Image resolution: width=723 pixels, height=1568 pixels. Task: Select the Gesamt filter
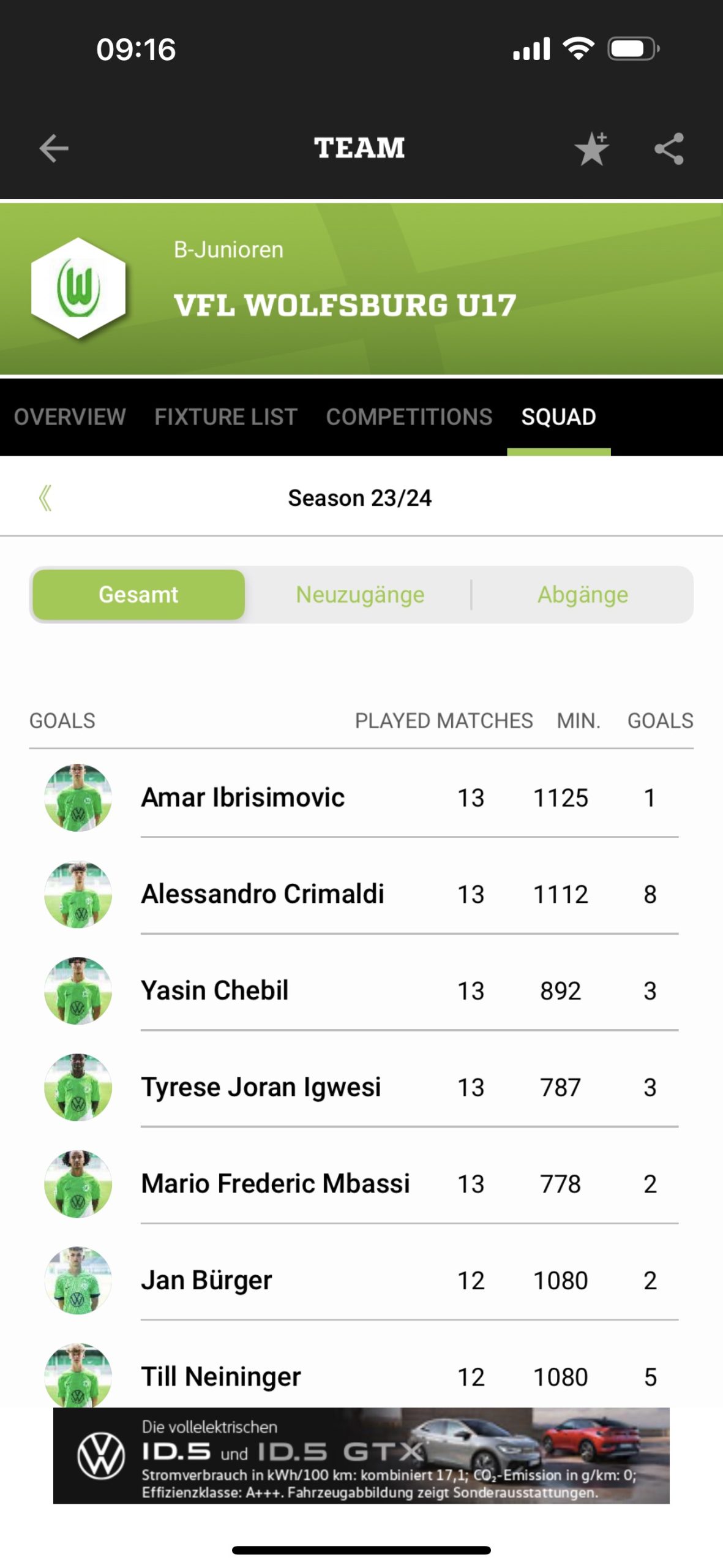[139, 595]
